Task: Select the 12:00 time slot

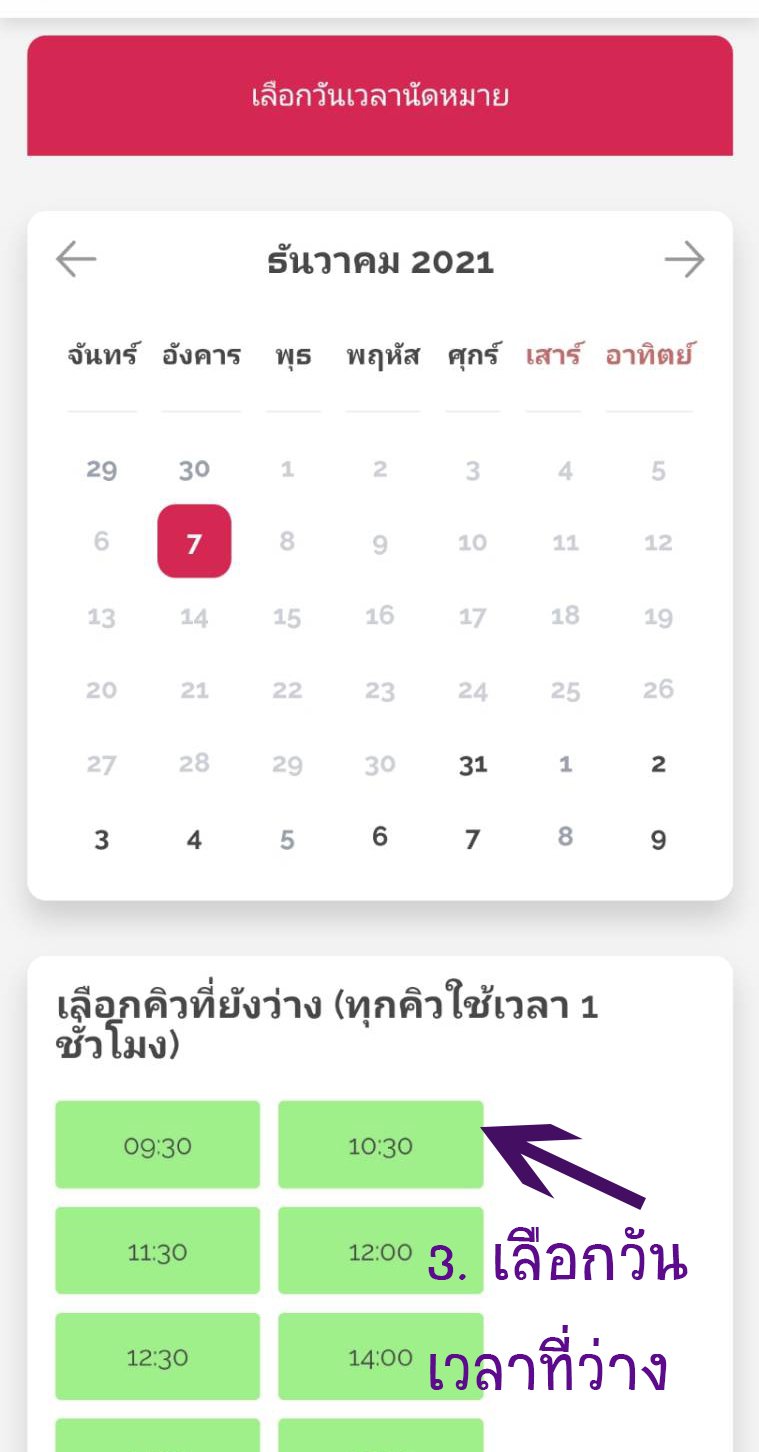Action: pos(380,1252)
